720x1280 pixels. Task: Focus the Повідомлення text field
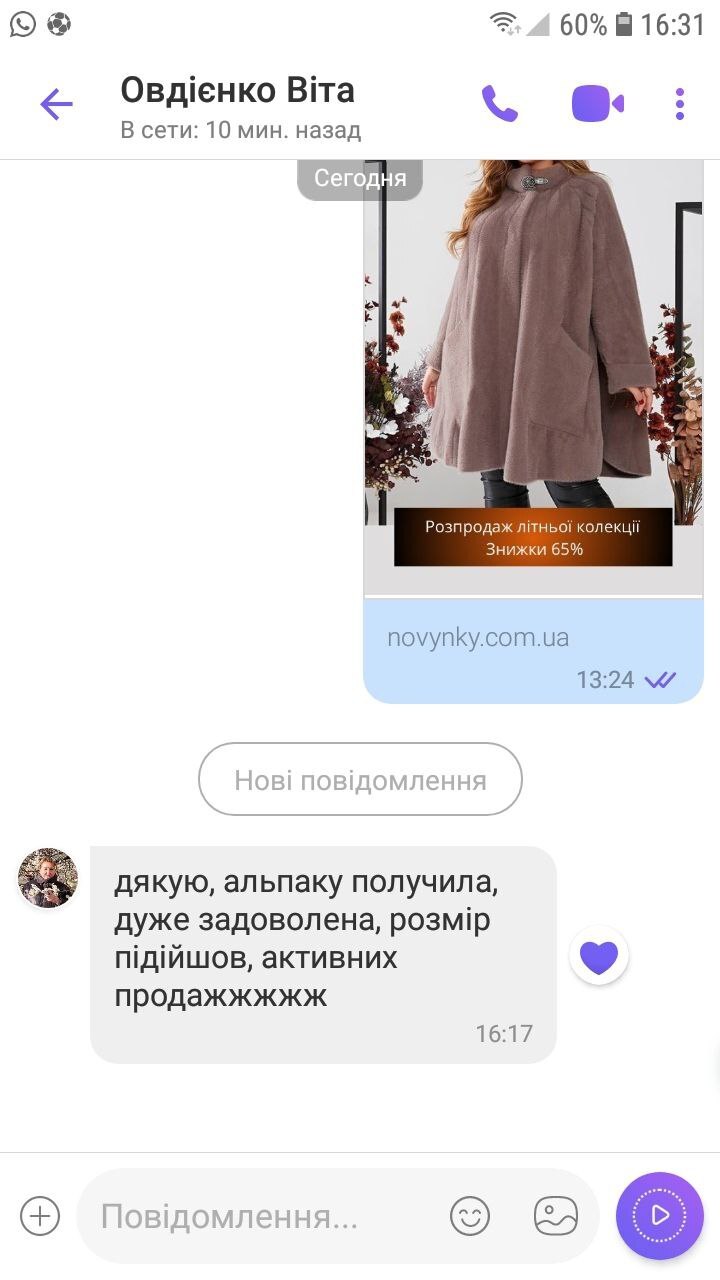[x=260, y=1216]
